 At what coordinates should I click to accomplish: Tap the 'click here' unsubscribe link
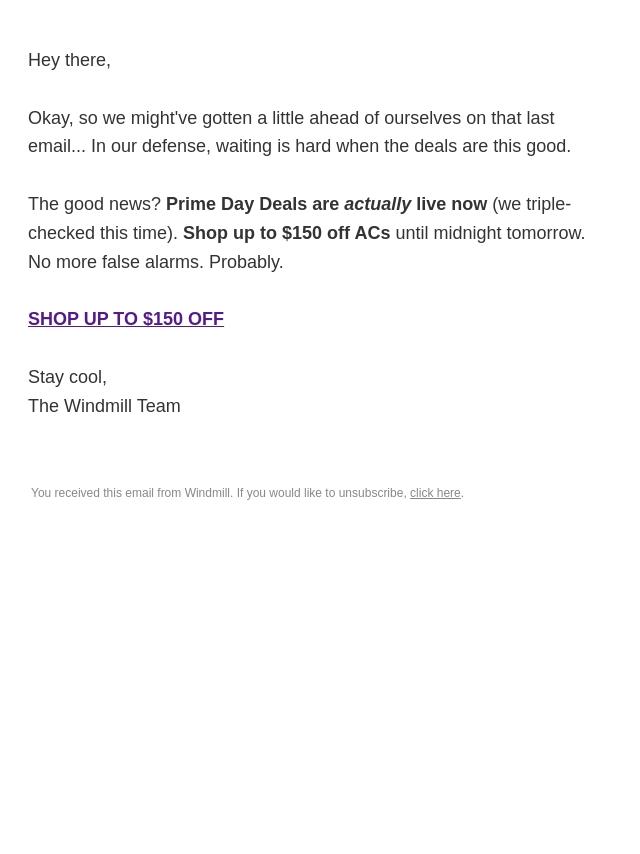[x=435, y=493]
